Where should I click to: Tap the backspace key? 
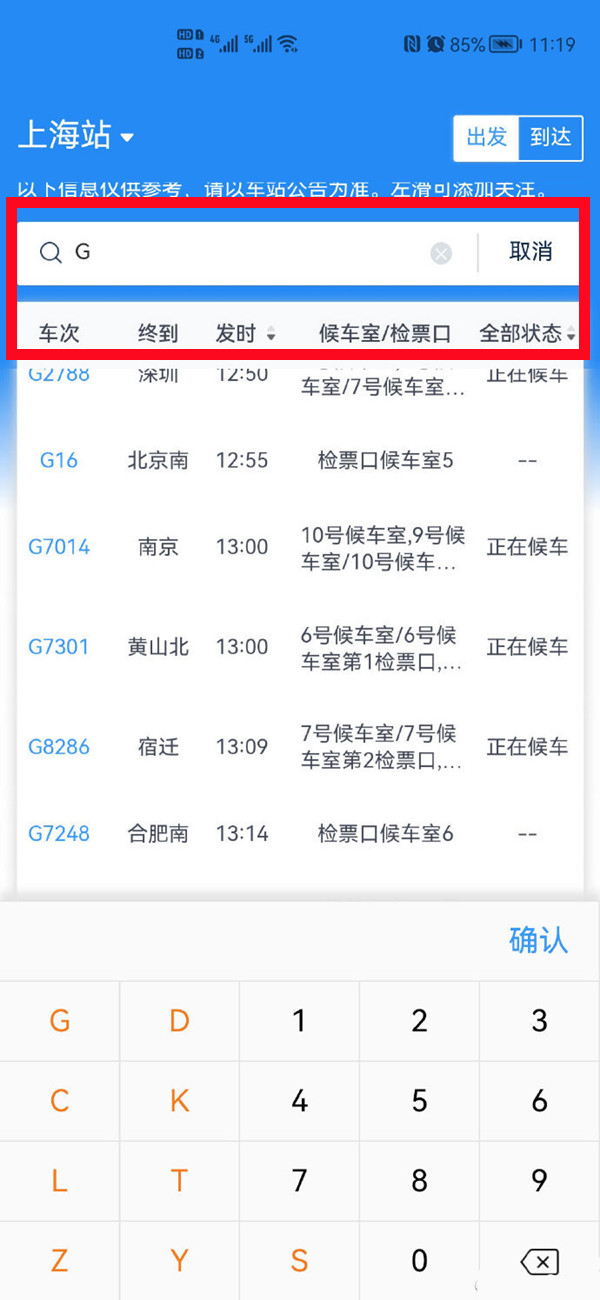(x=539, y=1261)
